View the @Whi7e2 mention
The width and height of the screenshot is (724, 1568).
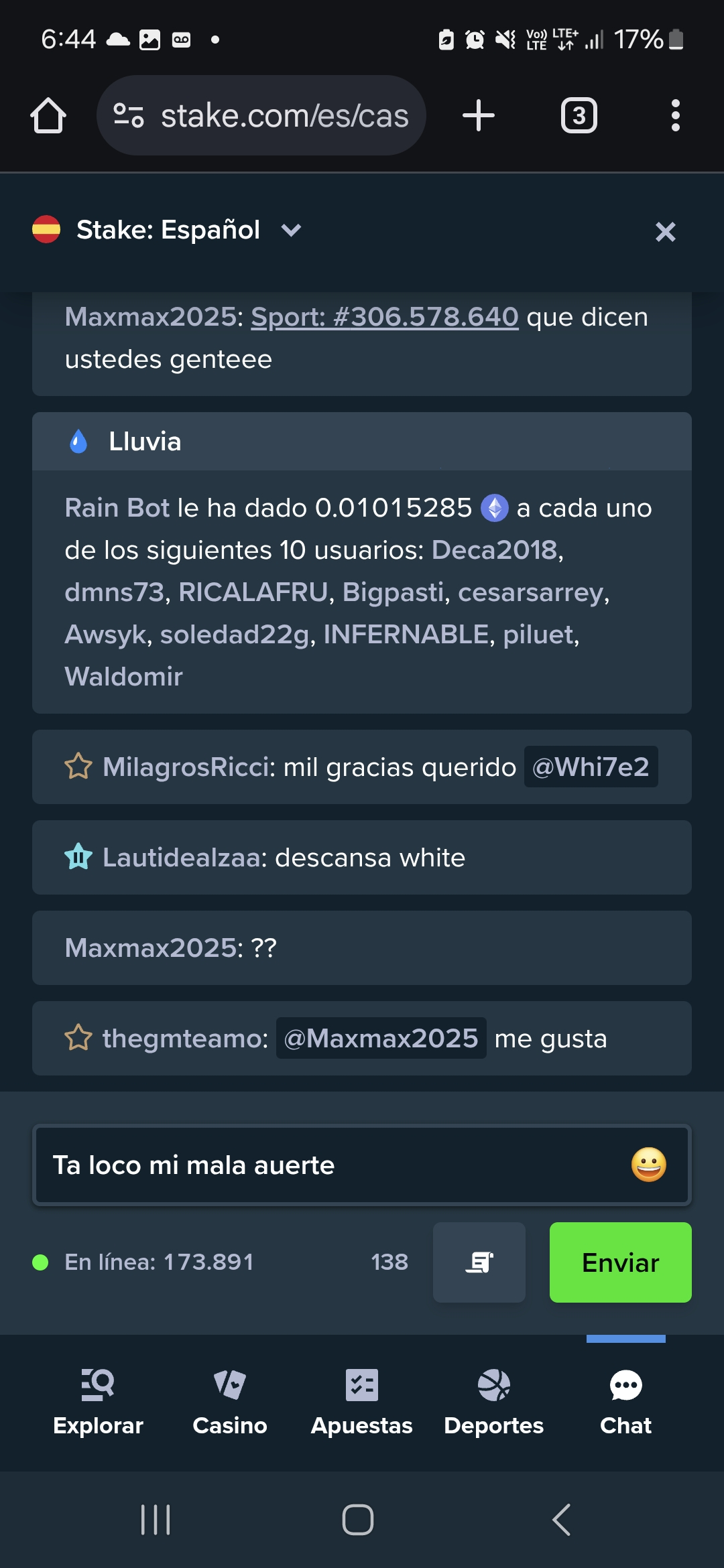coord(591,767)
